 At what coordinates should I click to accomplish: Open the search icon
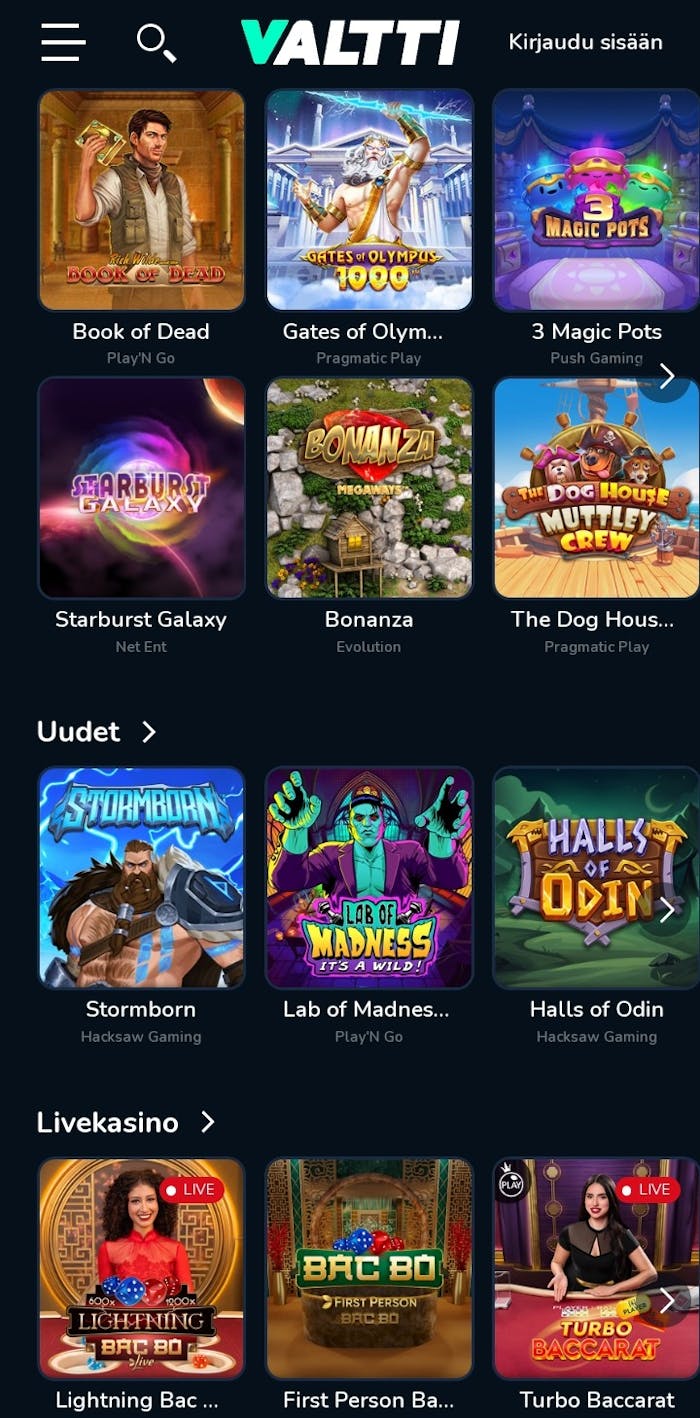click(156, 43)
